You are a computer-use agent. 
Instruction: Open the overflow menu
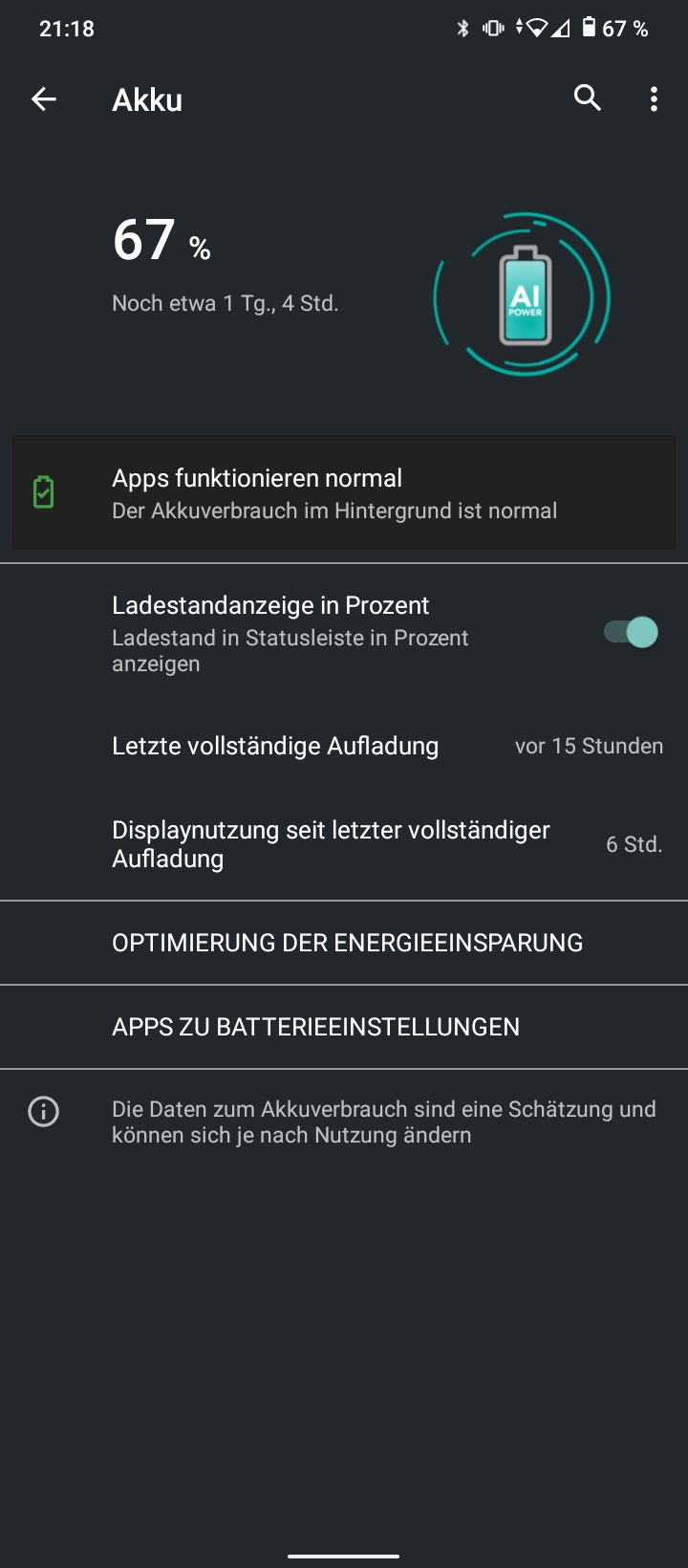(654, 98)
